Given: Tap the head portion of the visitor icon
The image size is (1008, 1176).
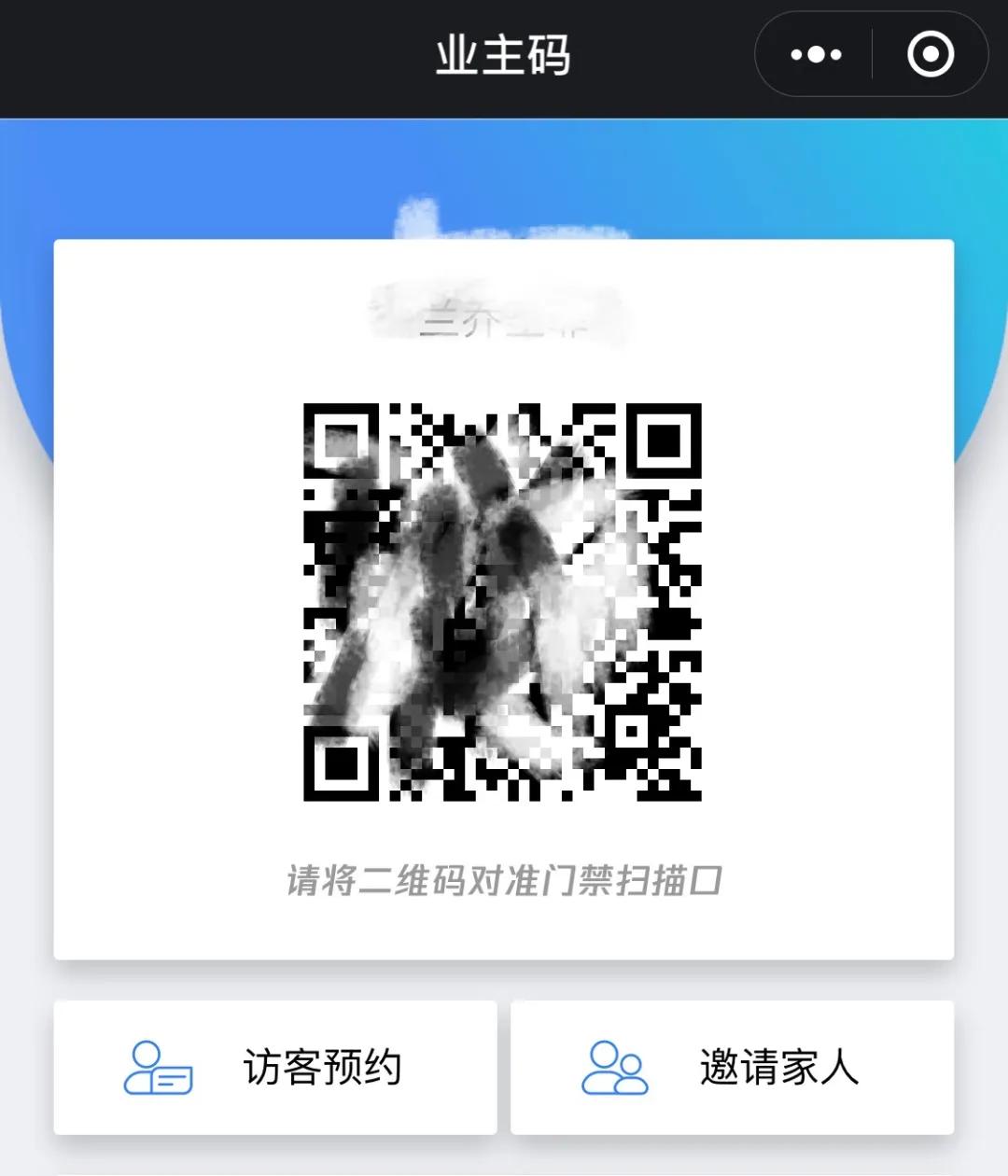Looking at the screenshot, I should 146,1052.
